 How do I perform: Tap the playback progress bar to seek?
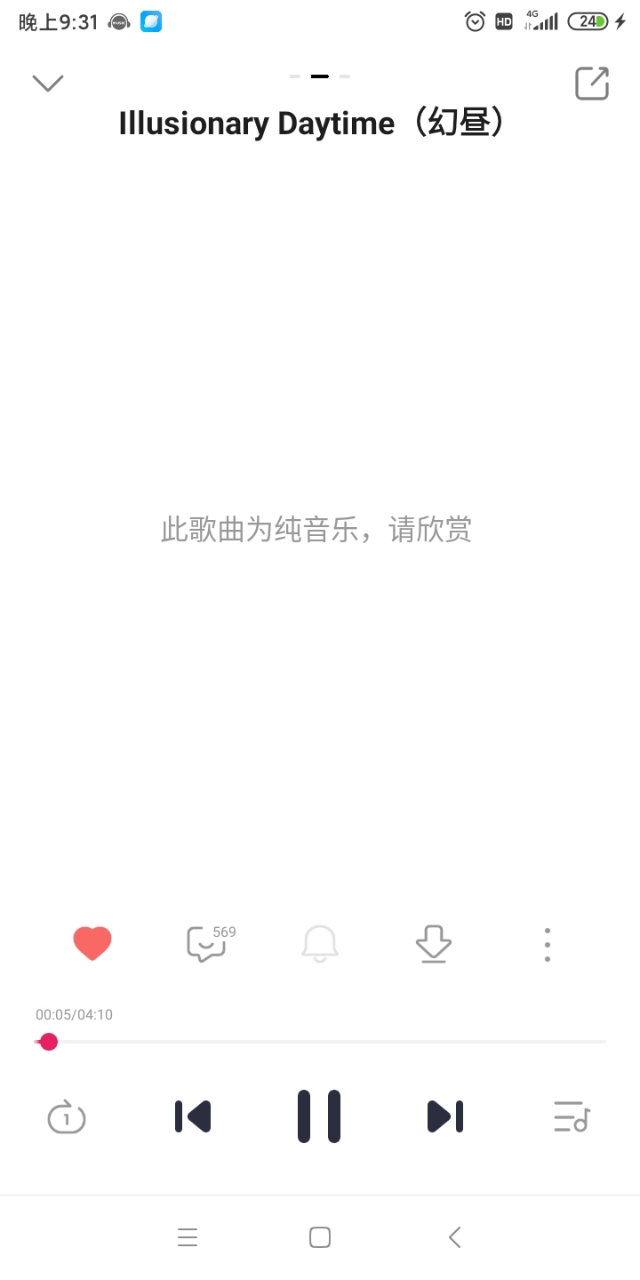click(320, 1042)
